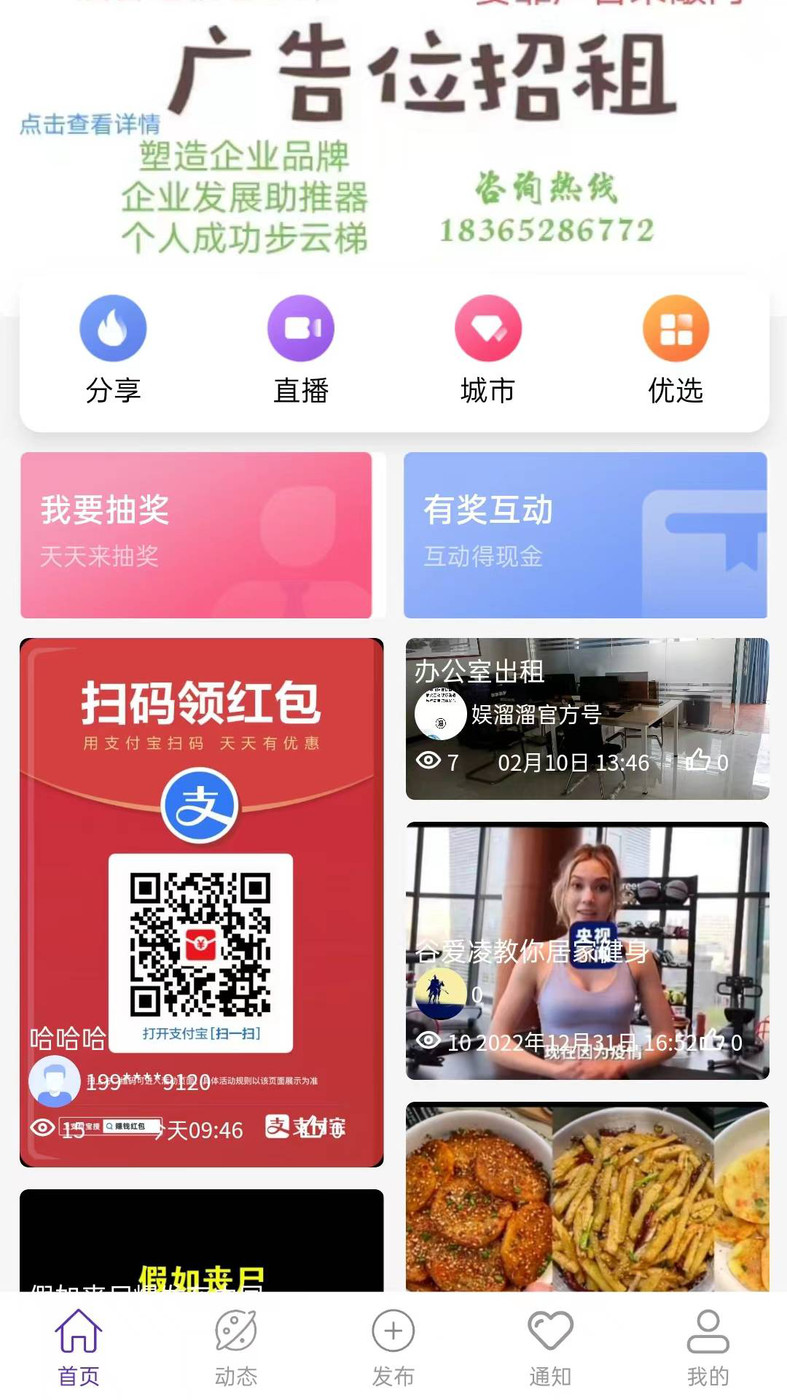Screen dimensions: 787x1400
Task: Tap the 动态 moments palette icon
Action: click(235, 1331)
